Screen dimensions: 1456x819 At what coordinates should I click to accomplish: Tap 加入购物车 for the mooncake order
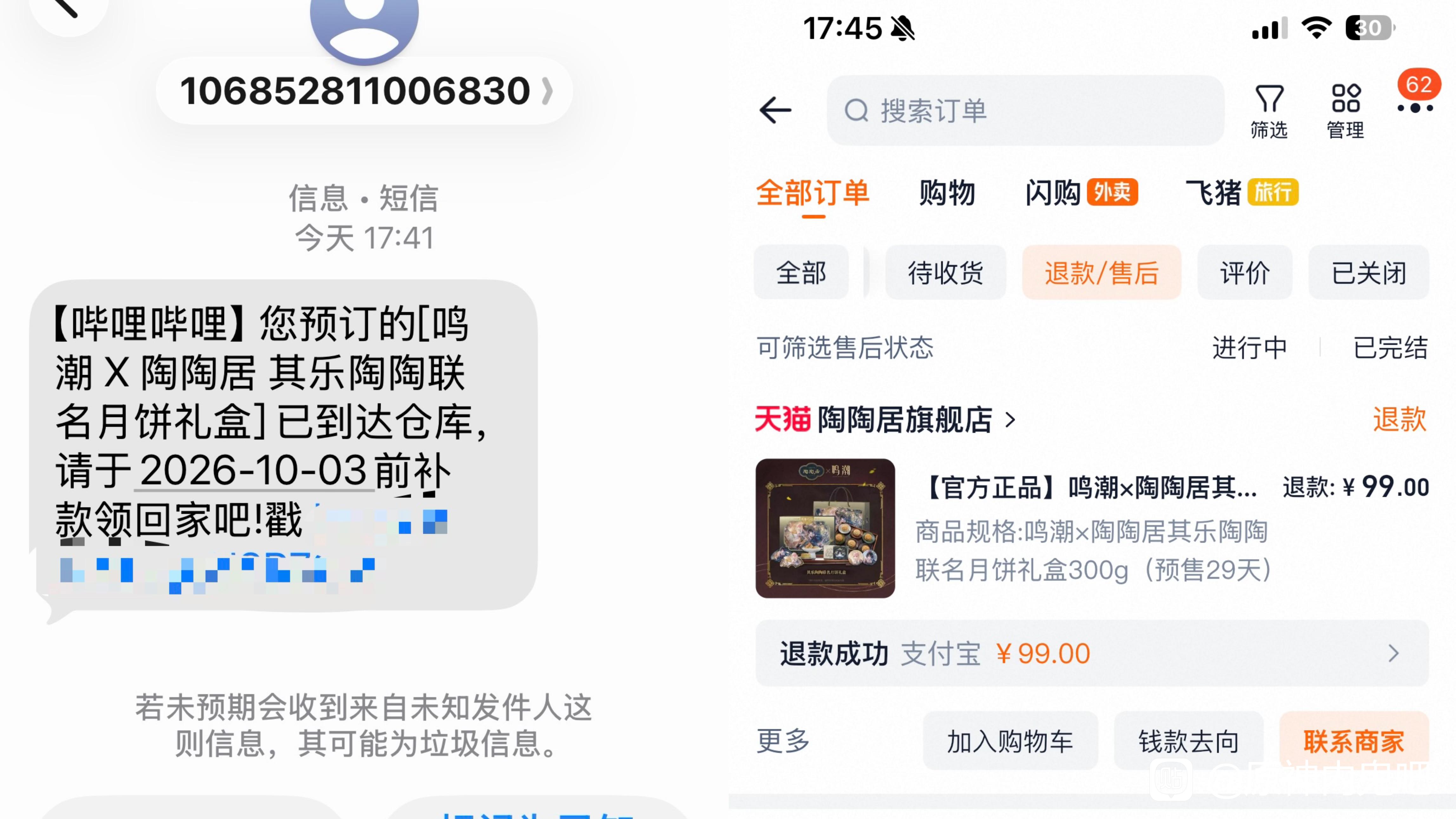click(1010, 741)
